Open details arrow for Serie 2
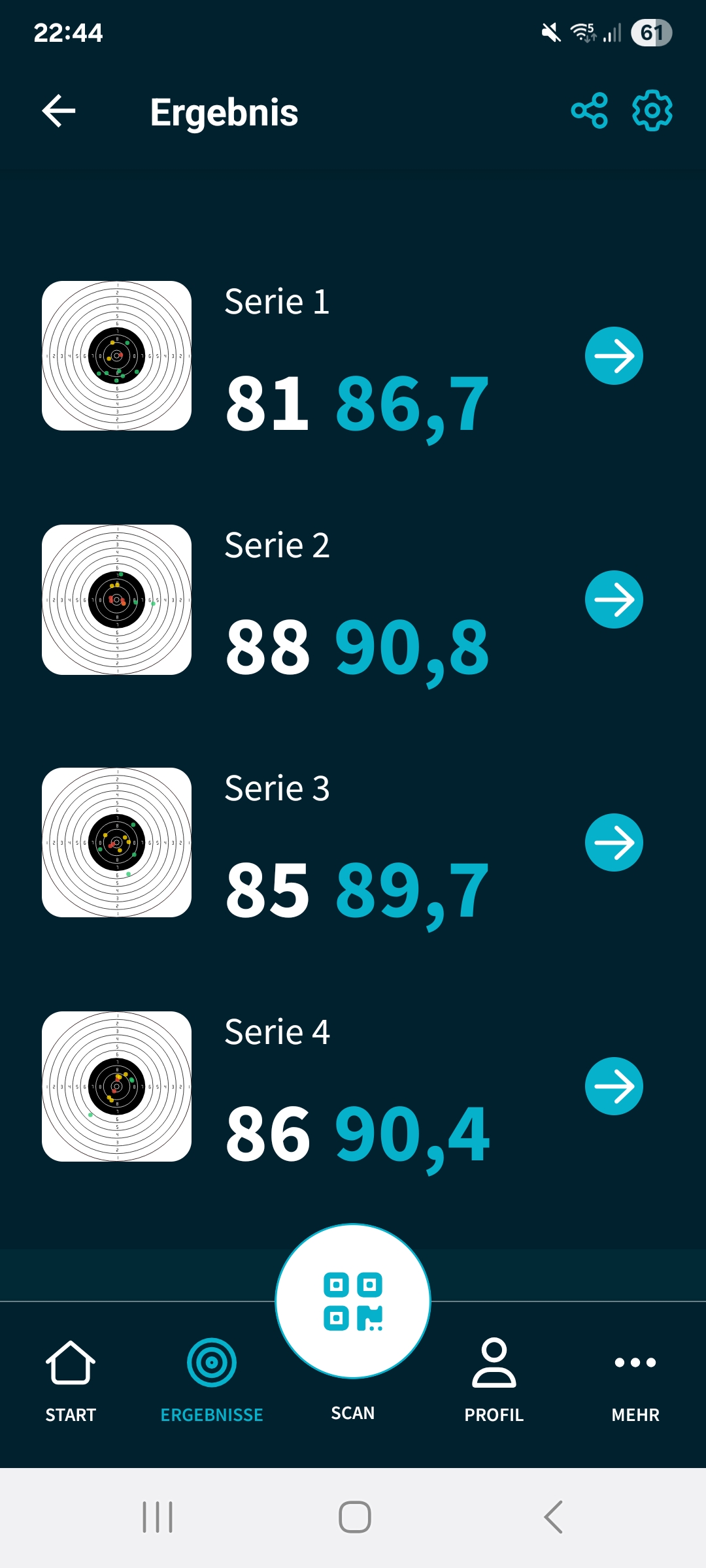706x1568 pixels. point(614,600)
